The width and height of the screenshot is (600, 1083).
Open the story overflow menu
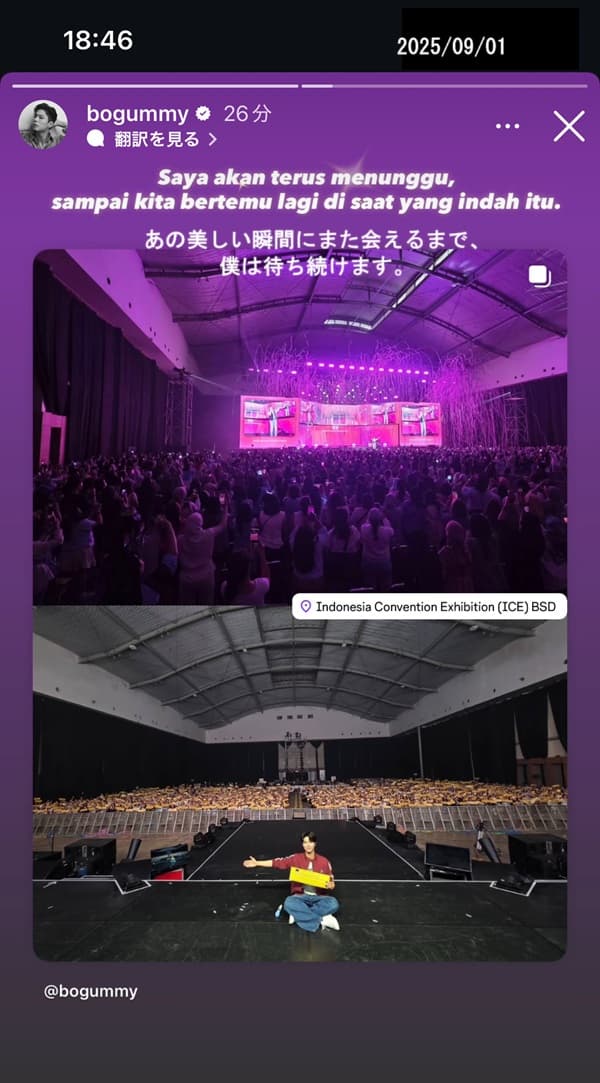click(508, 126)
